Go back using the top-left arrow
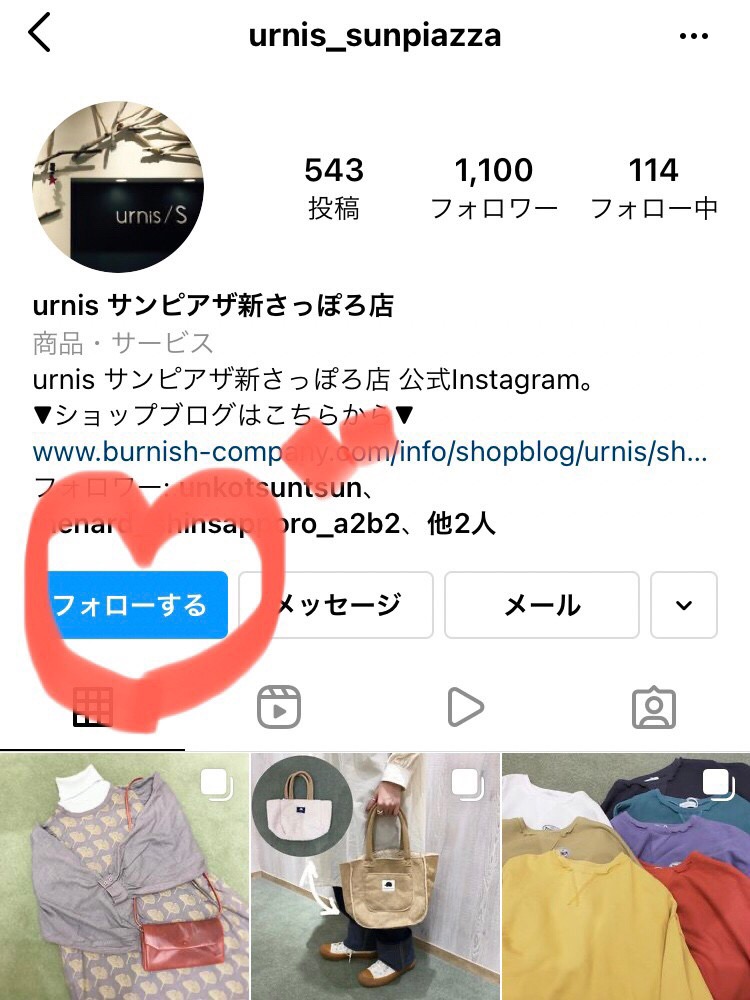Viewport: 750px width, 1000px height. (38, 35)
